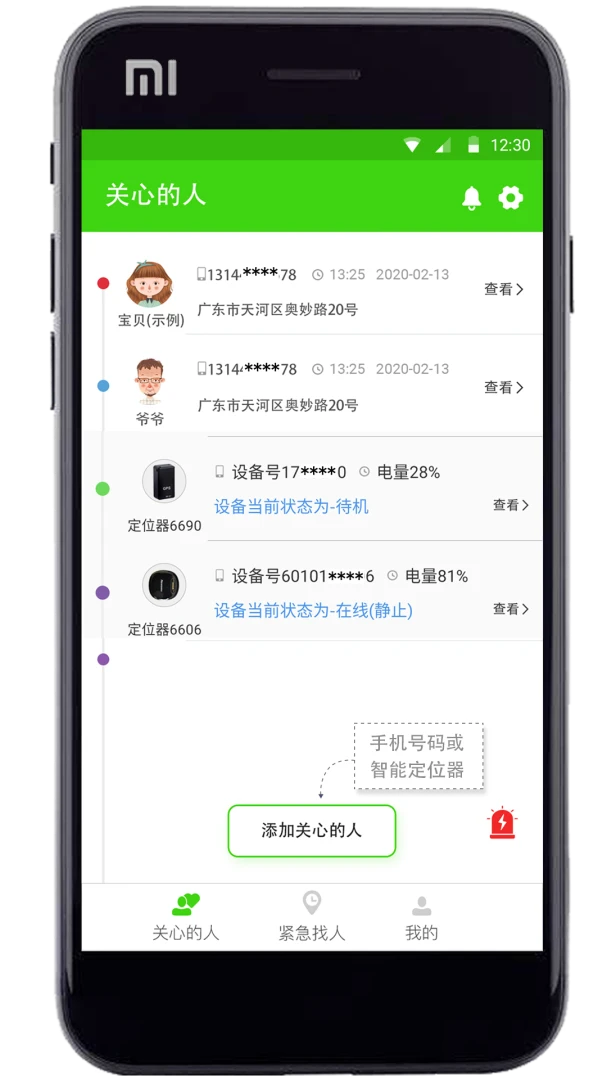The height and width of the screenshot is (1080, 607).
Task: Open the notifications bell
Action: 471,198
